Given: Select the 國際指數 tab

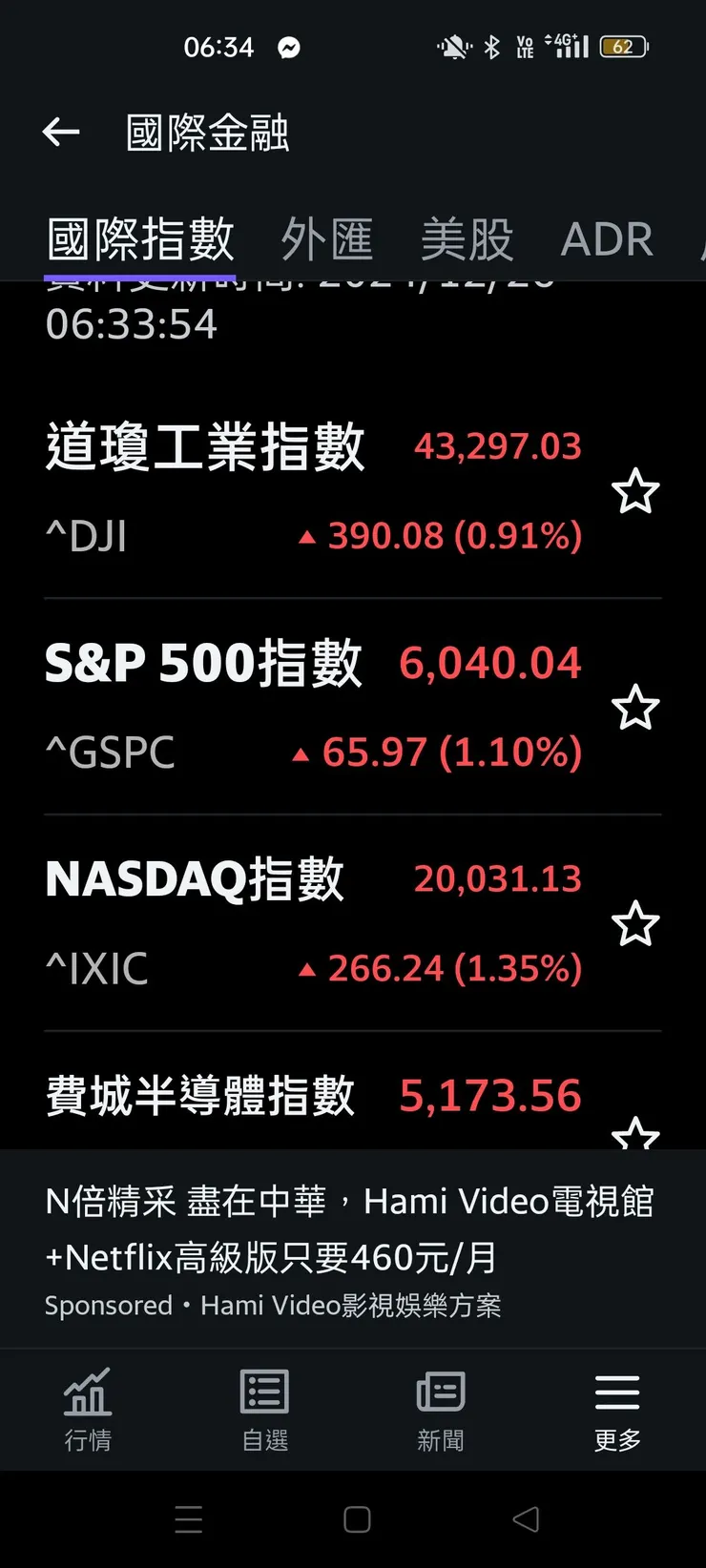Looking at the screenshot, I should click(x=140, y=238).
